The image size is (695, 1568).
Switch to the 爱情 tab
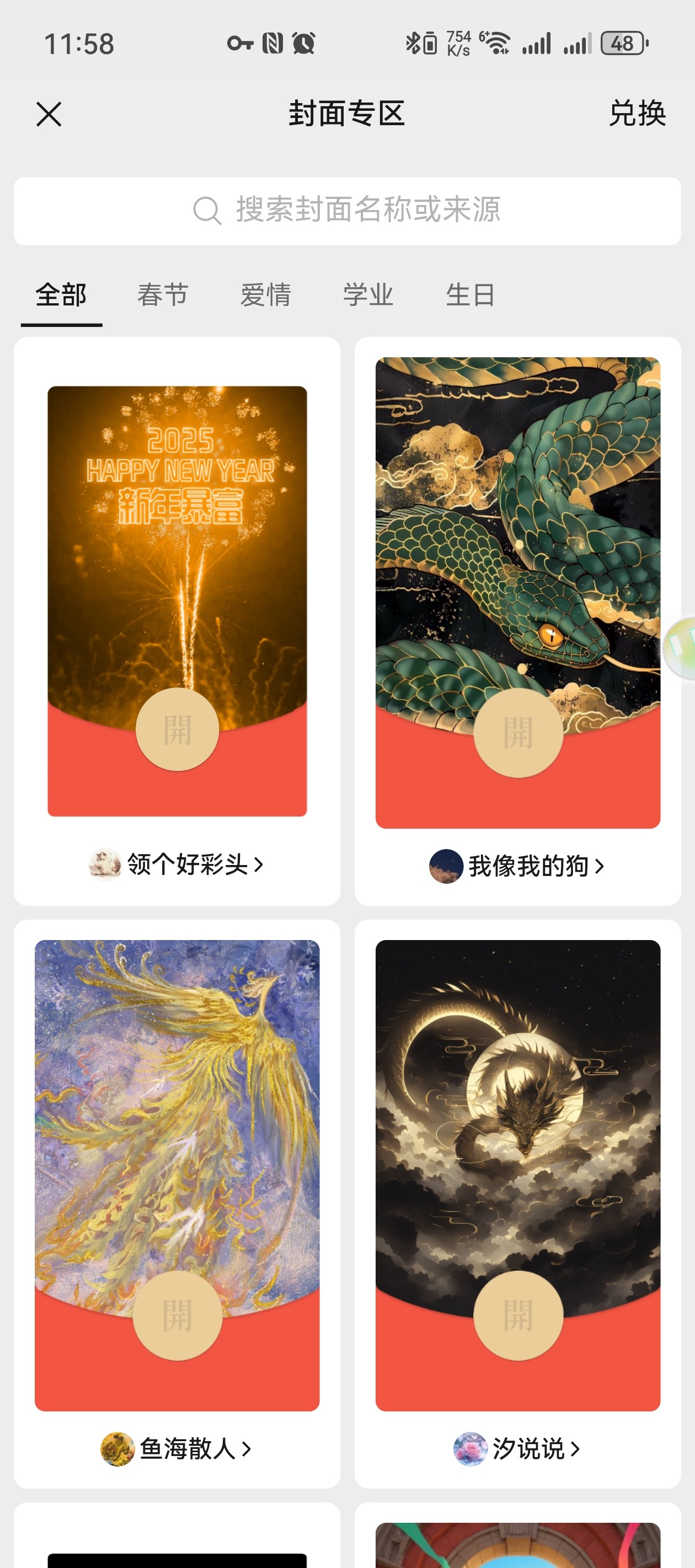265,295
